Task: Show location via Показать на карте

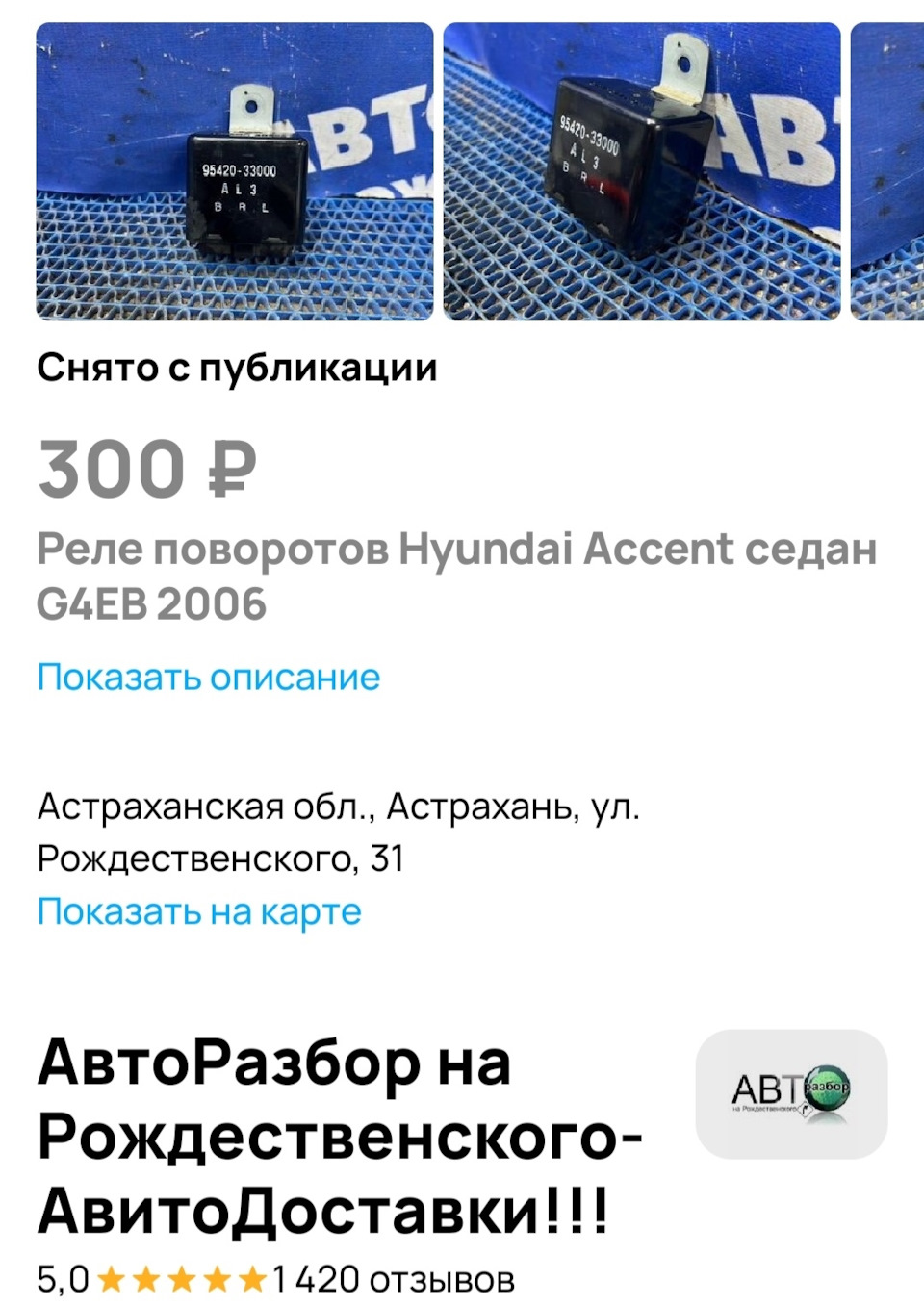Action: (197, 909)
